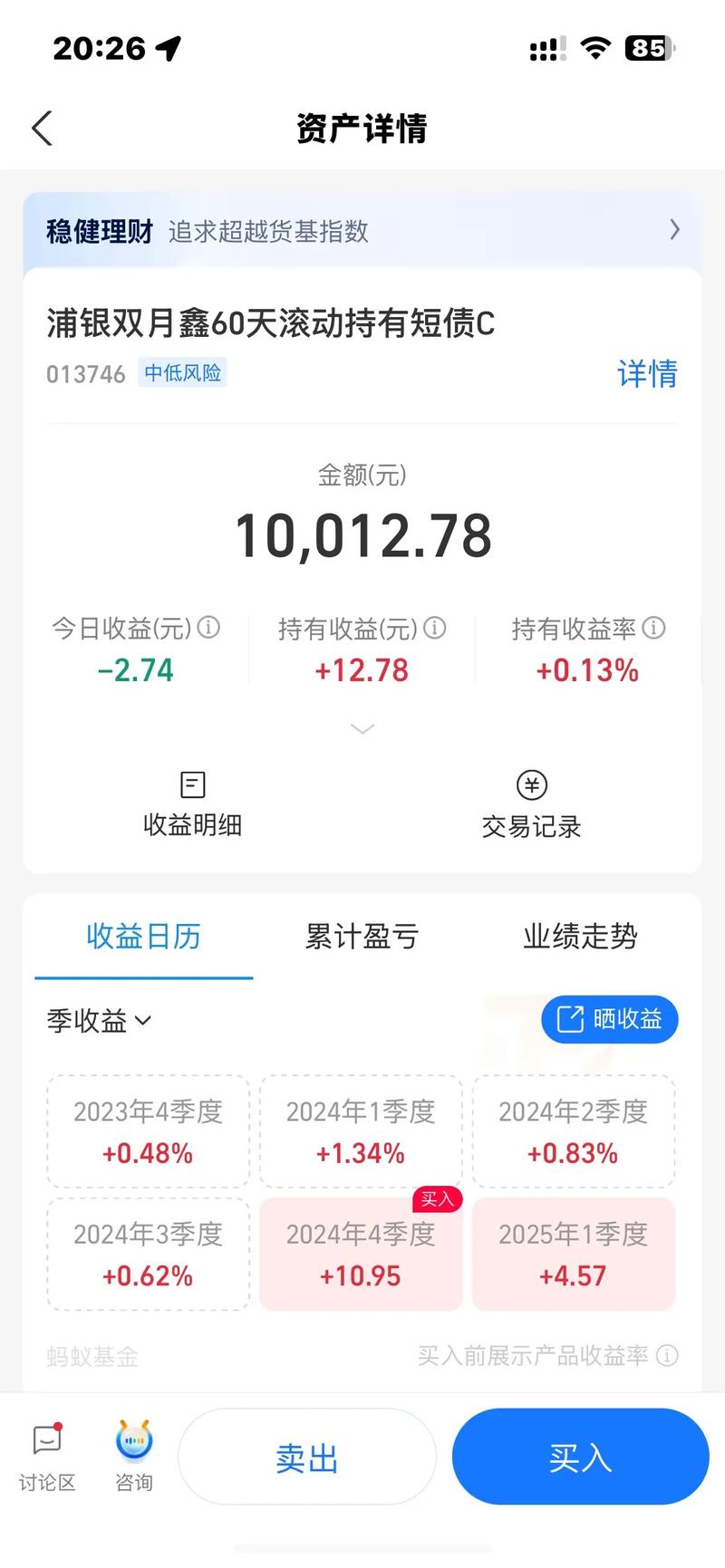Tap the info icon beside 今日收益

point(210,628)
